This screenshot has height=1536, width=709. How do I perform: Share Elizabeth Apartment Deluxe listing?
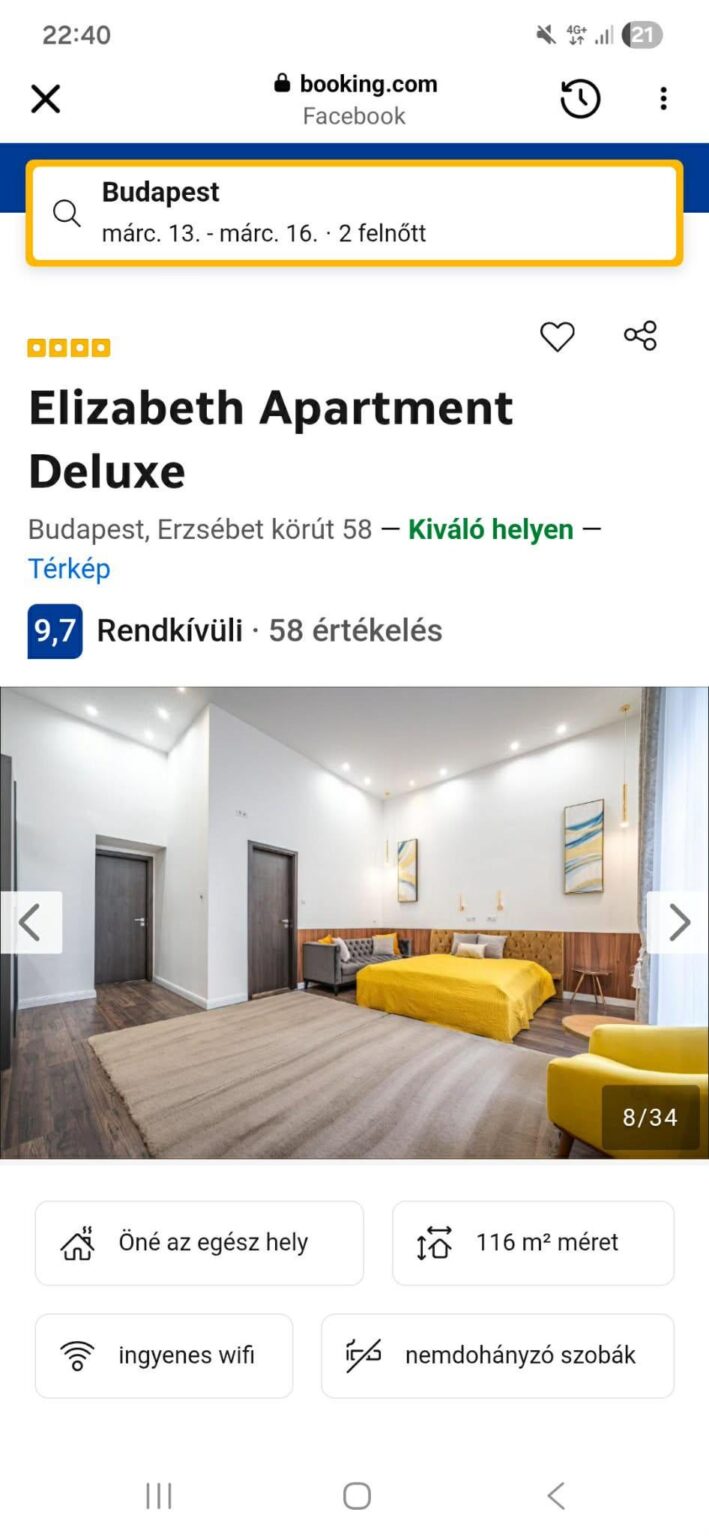[640, 336]
